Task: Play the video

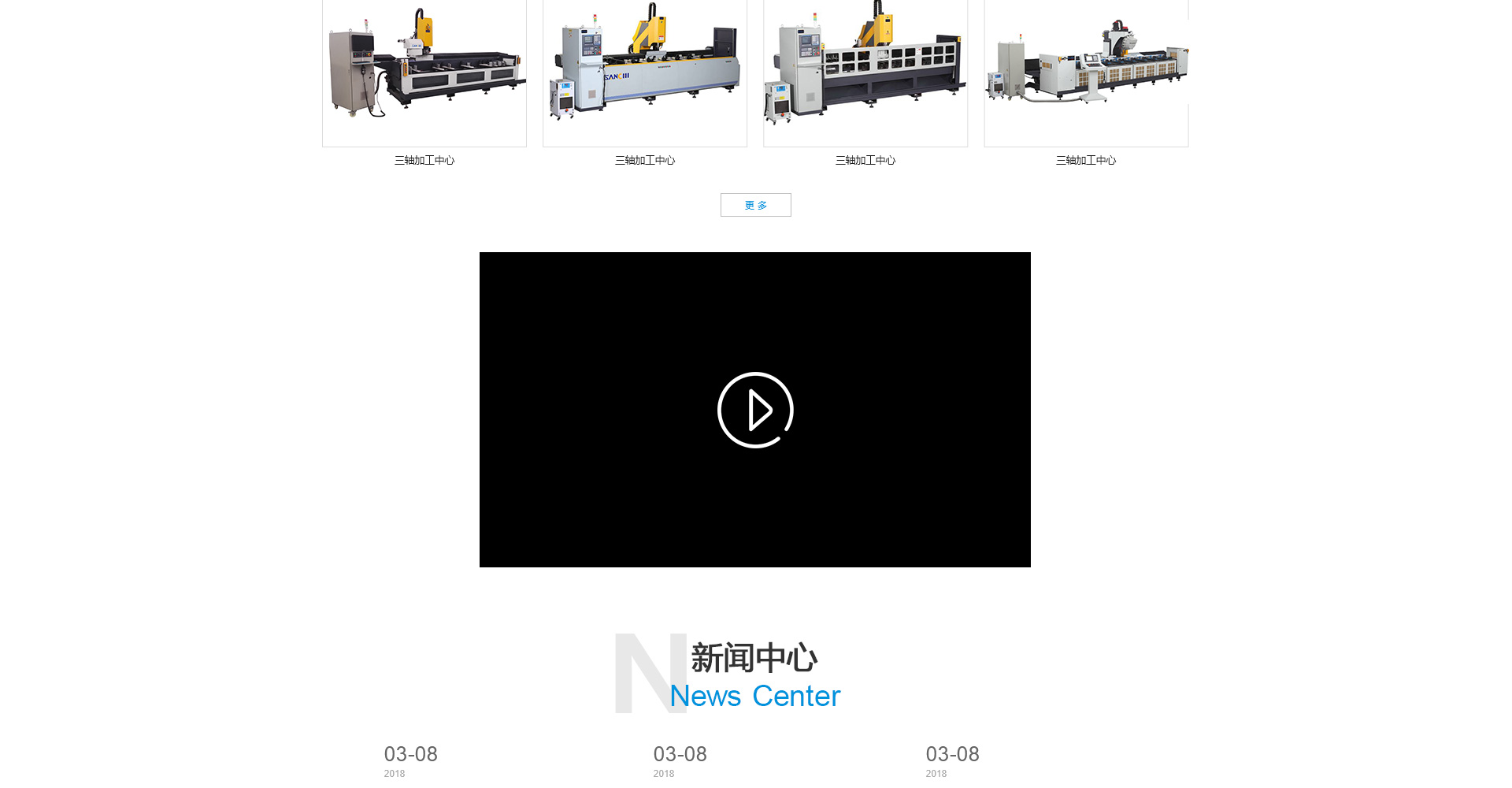Action: coord(755,410)
